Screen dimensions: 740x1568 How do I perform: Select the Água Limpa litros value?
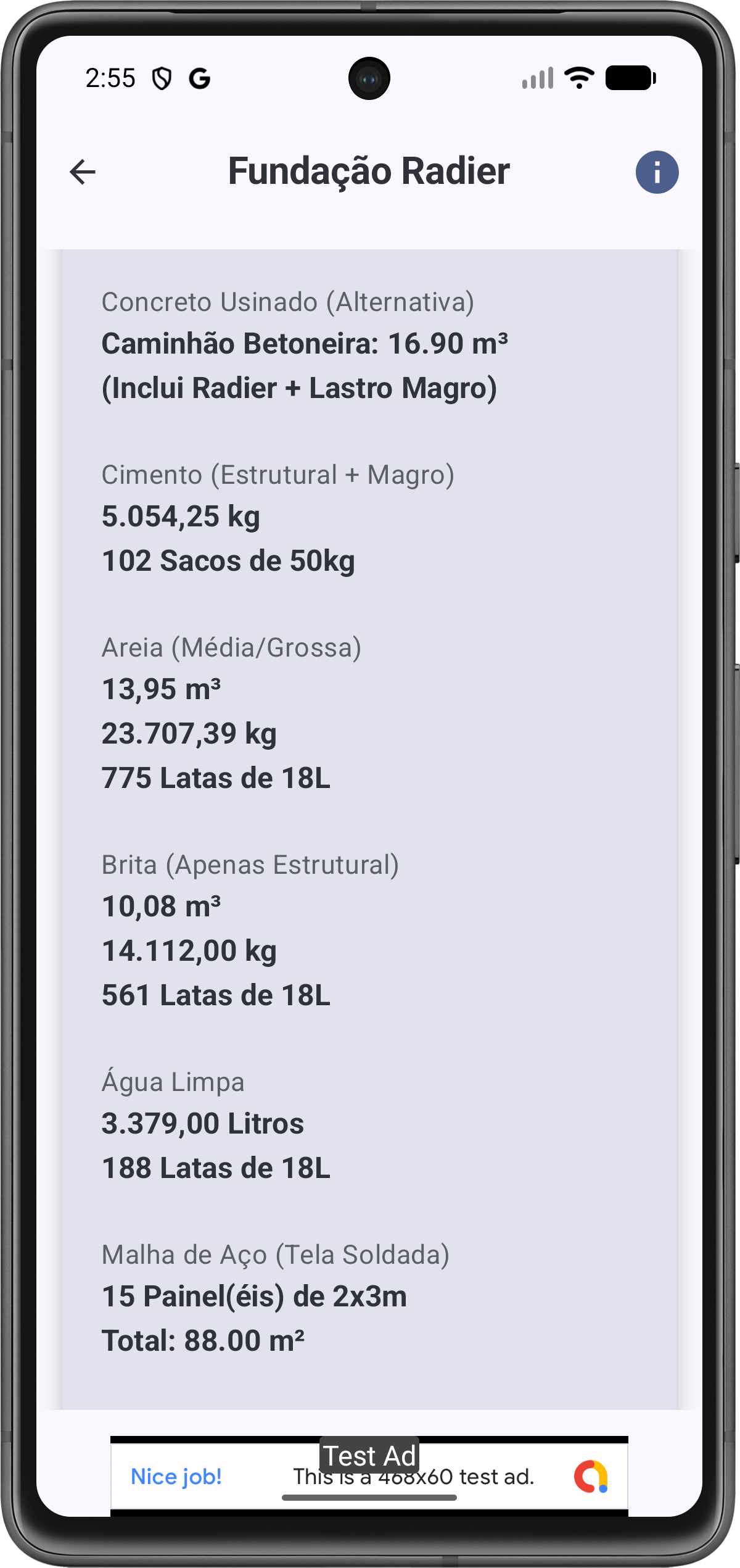pos(203,1123)
